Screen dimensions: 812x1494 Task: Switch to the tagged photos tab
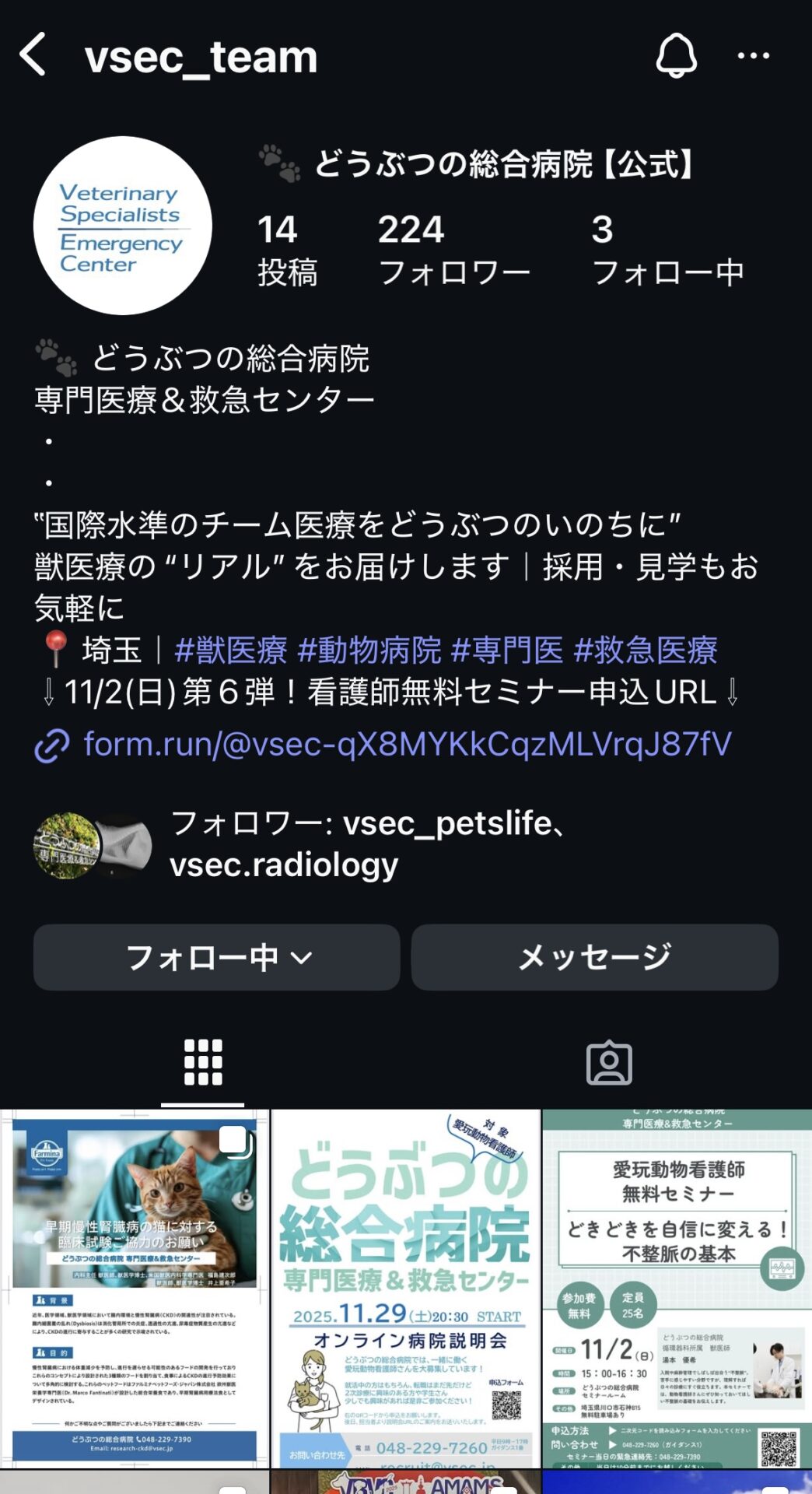pyautogui.click(x=609, y=1062)
